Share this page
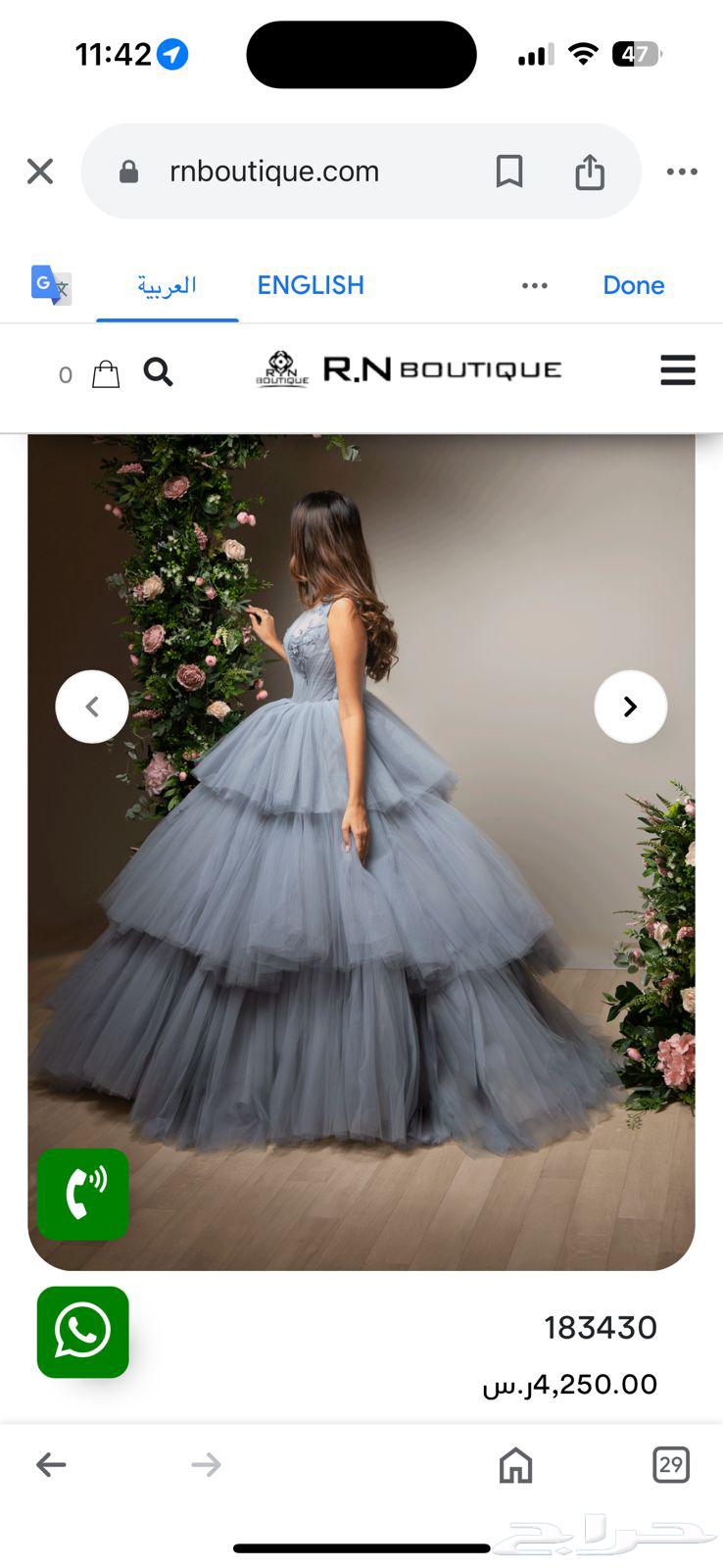 (x=590, y=171)
